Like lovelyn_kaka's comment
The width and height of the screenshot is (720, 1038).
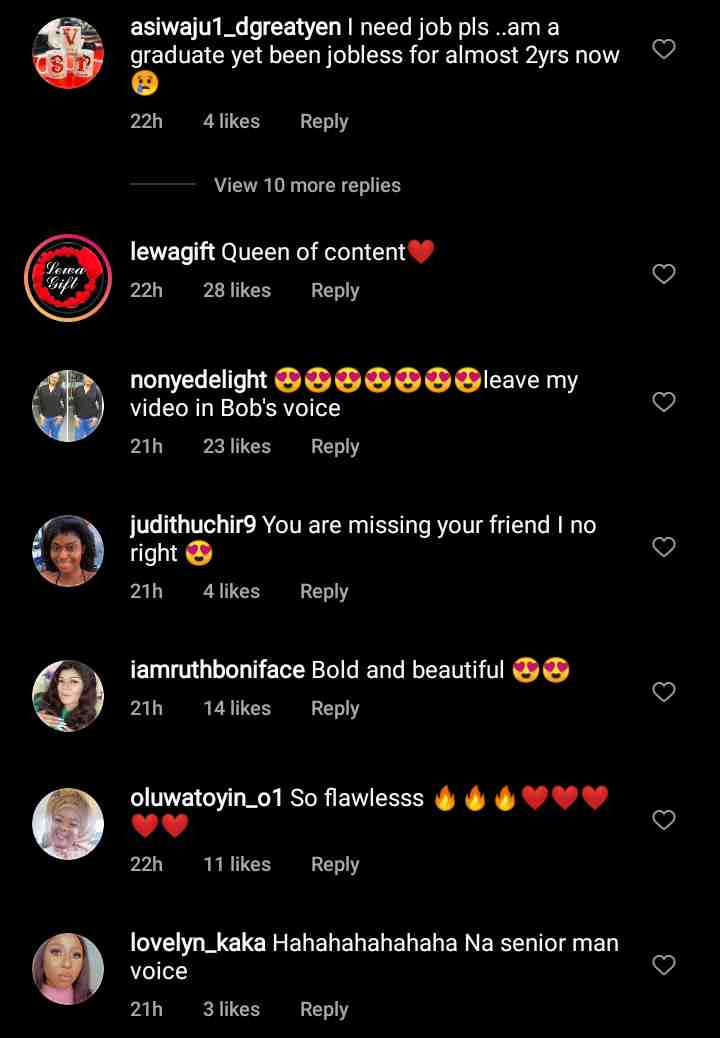click(663, 965)
